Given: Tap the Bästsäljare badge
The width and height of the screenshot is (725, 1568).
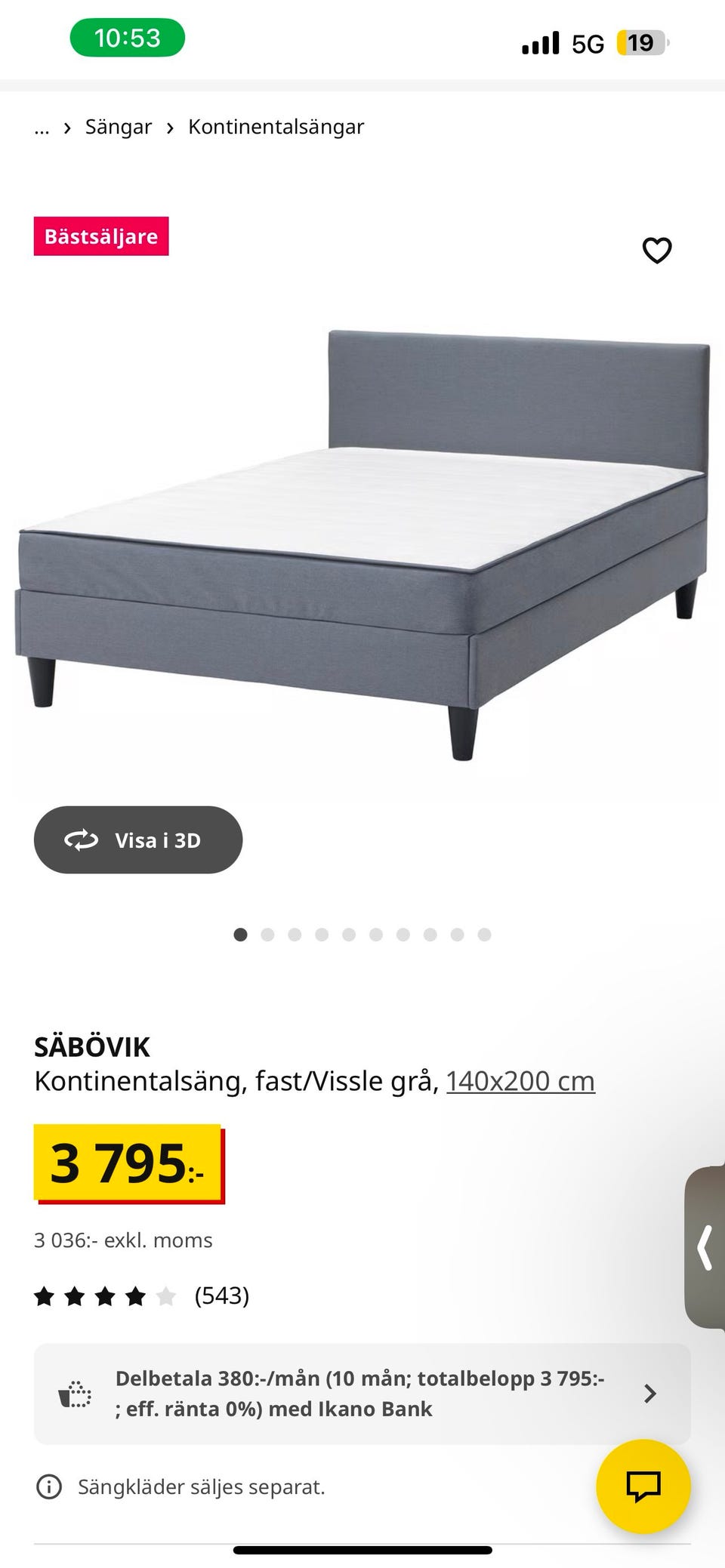Looking at the screenshot, I should coord(102,236).
